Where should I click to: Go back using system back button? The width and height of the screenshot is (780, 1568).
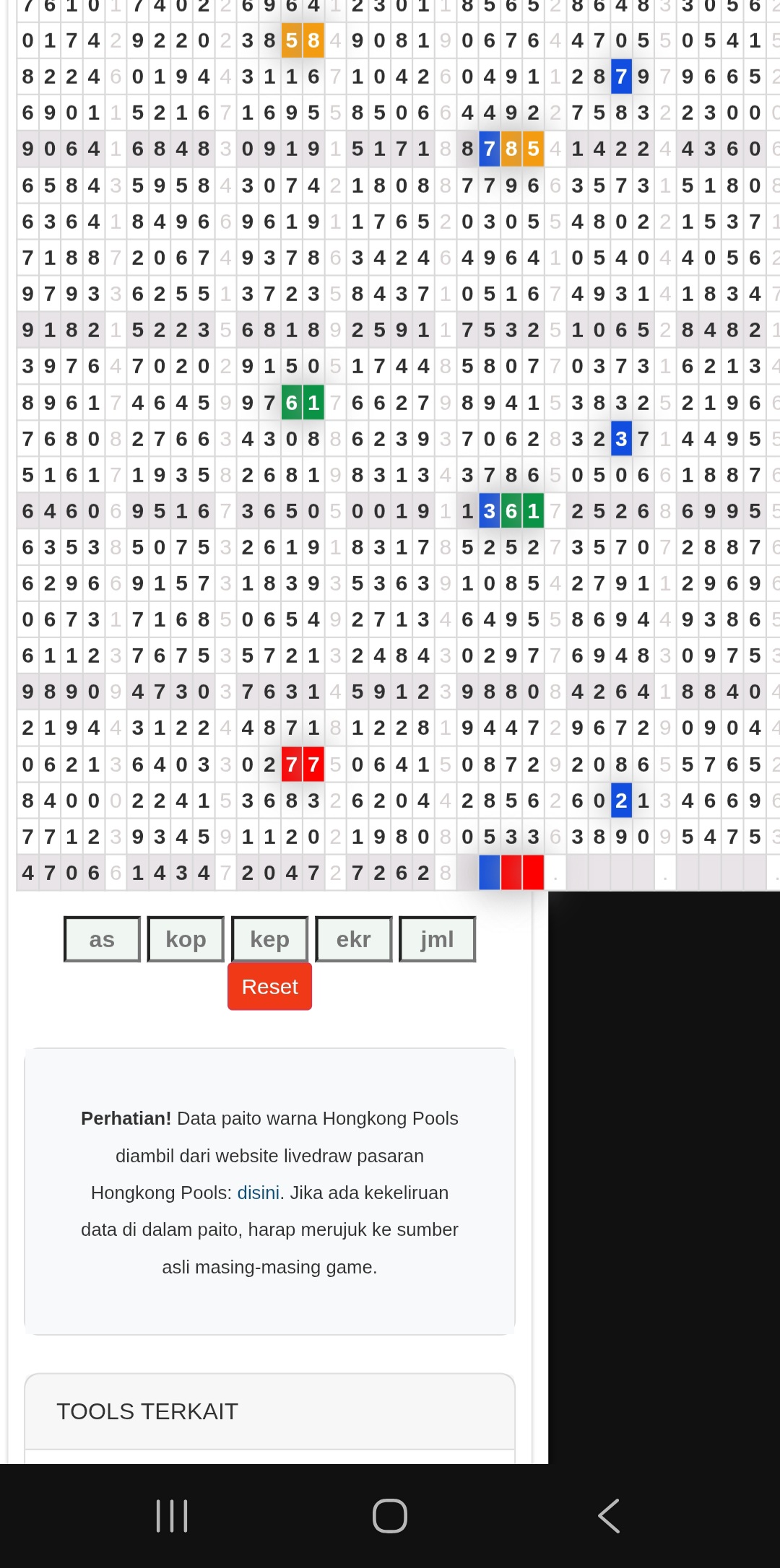point(609,1515)
